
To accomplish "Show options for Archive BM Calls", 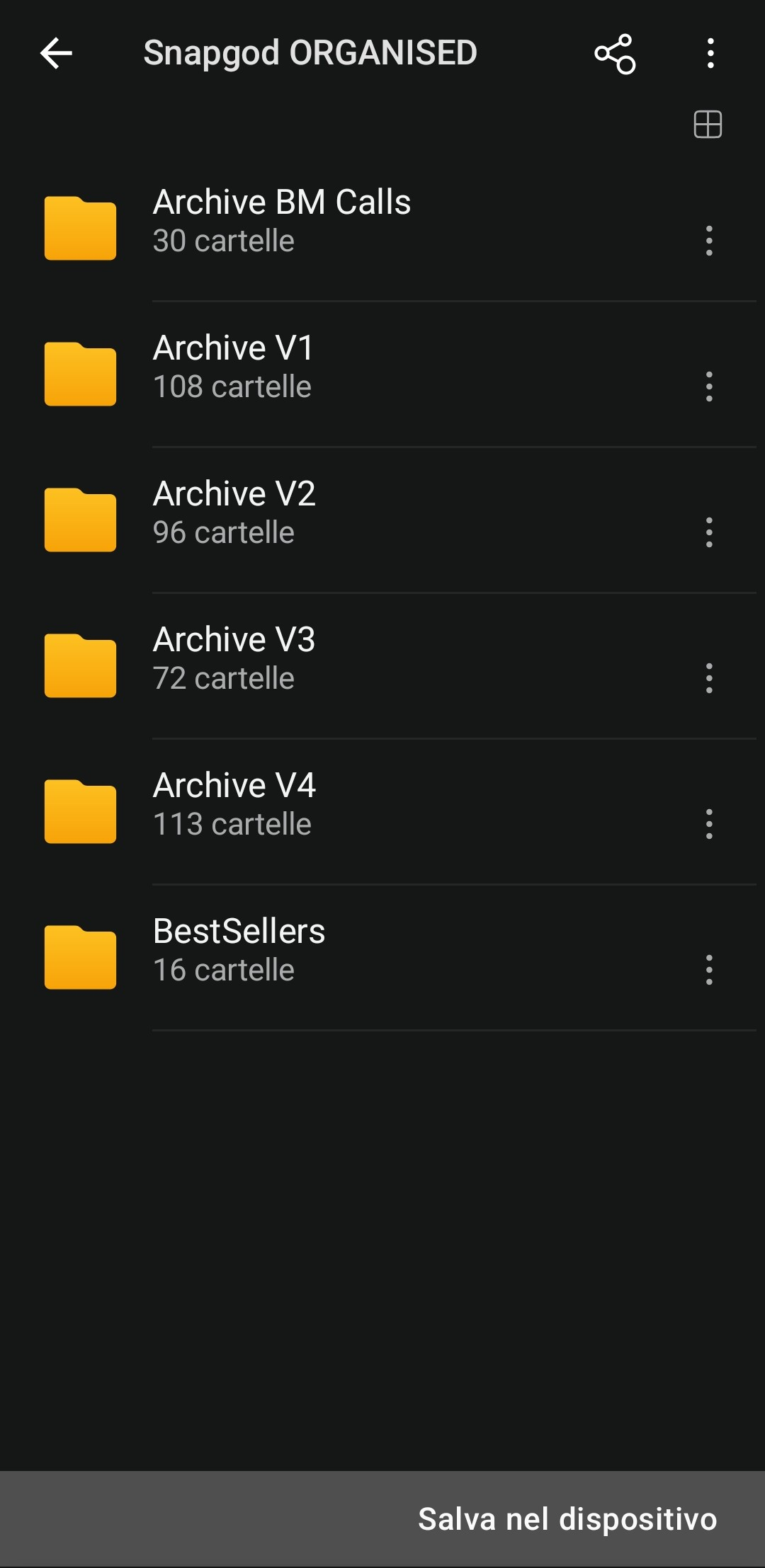I will click(x=709, y=241).
